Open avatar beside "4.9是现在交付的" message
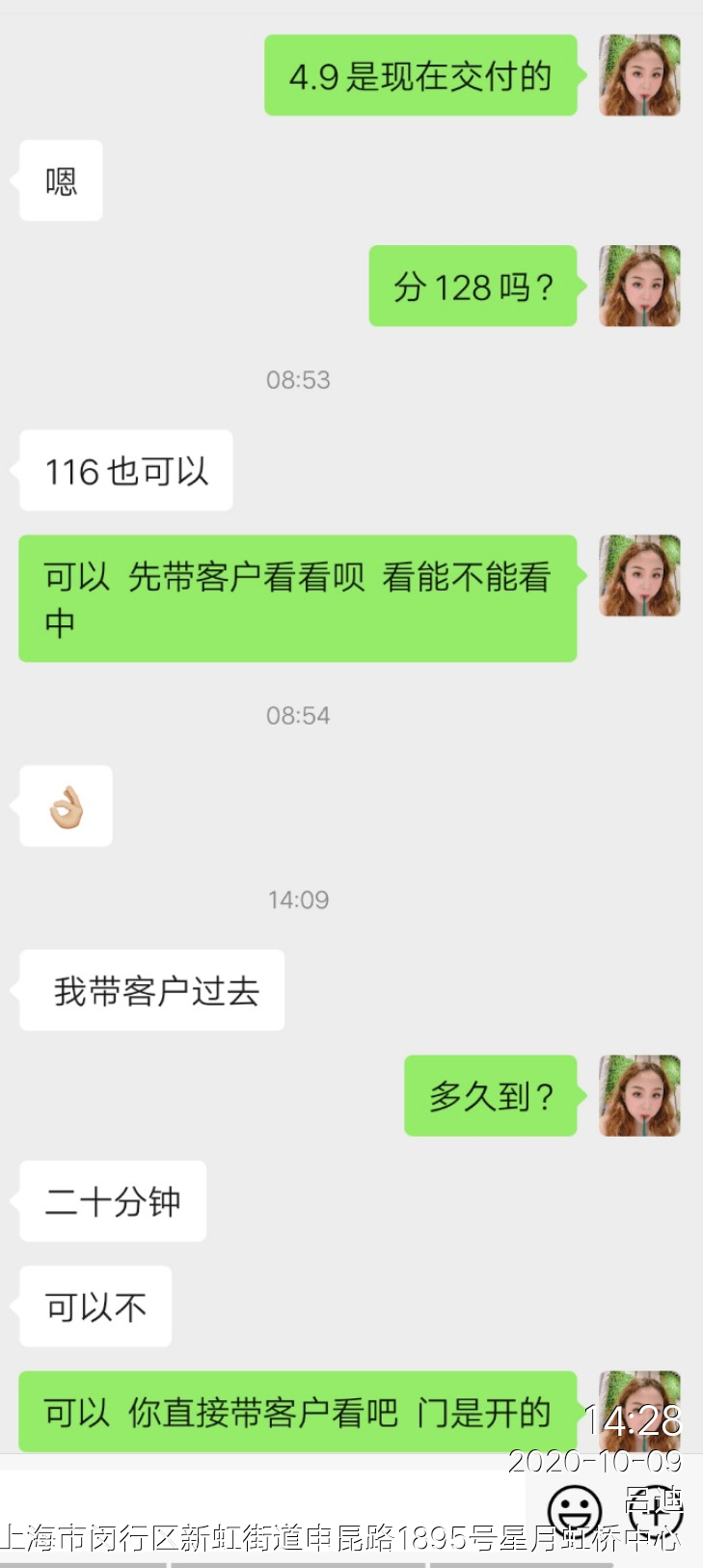Viewport: 703px width, 1568px height. pos(639,75)
